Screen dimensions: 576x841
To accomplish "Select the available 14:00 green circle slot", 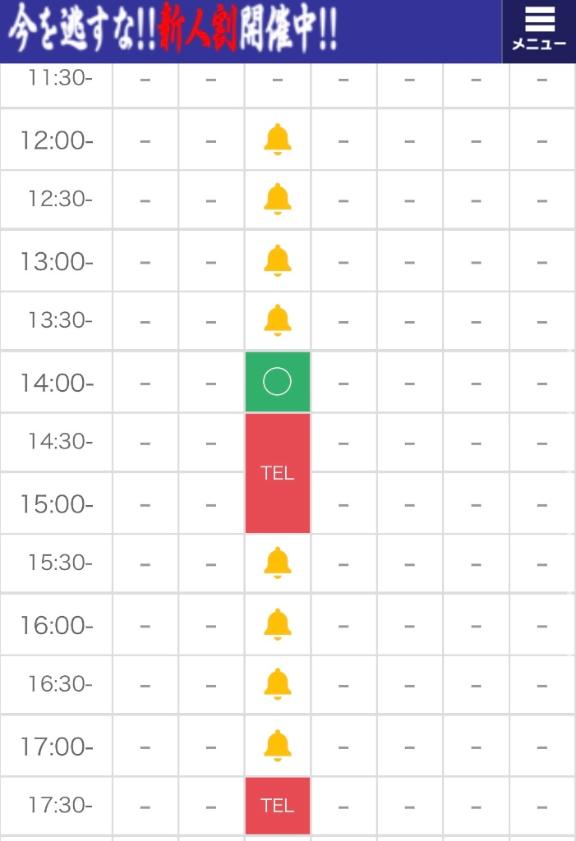I will [278, 382].
